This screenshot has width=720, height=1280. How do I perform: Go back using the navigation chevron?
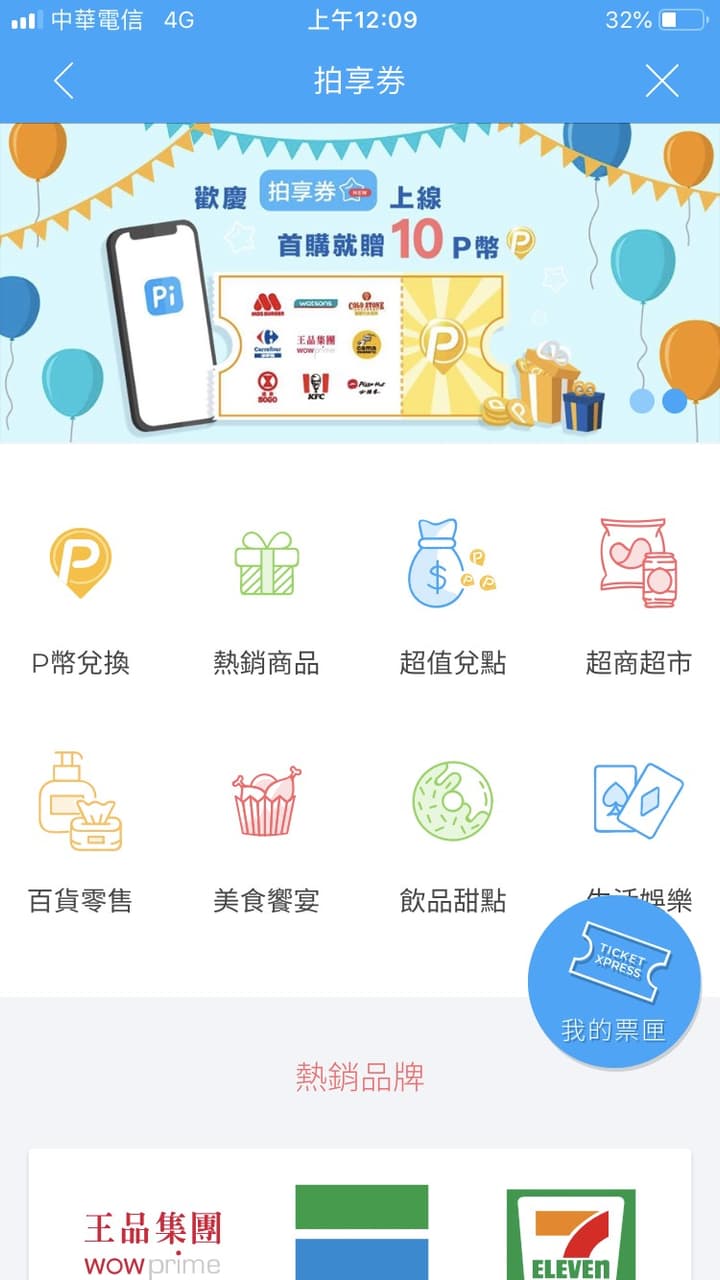63,82
